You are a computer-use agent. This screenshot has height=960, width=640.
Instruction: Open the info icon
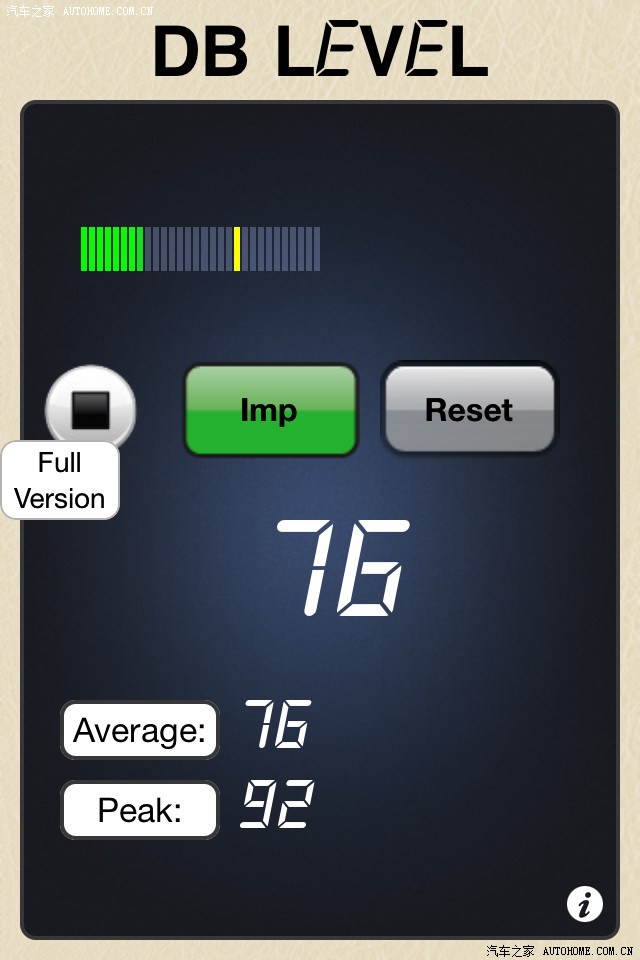(585, 904)
